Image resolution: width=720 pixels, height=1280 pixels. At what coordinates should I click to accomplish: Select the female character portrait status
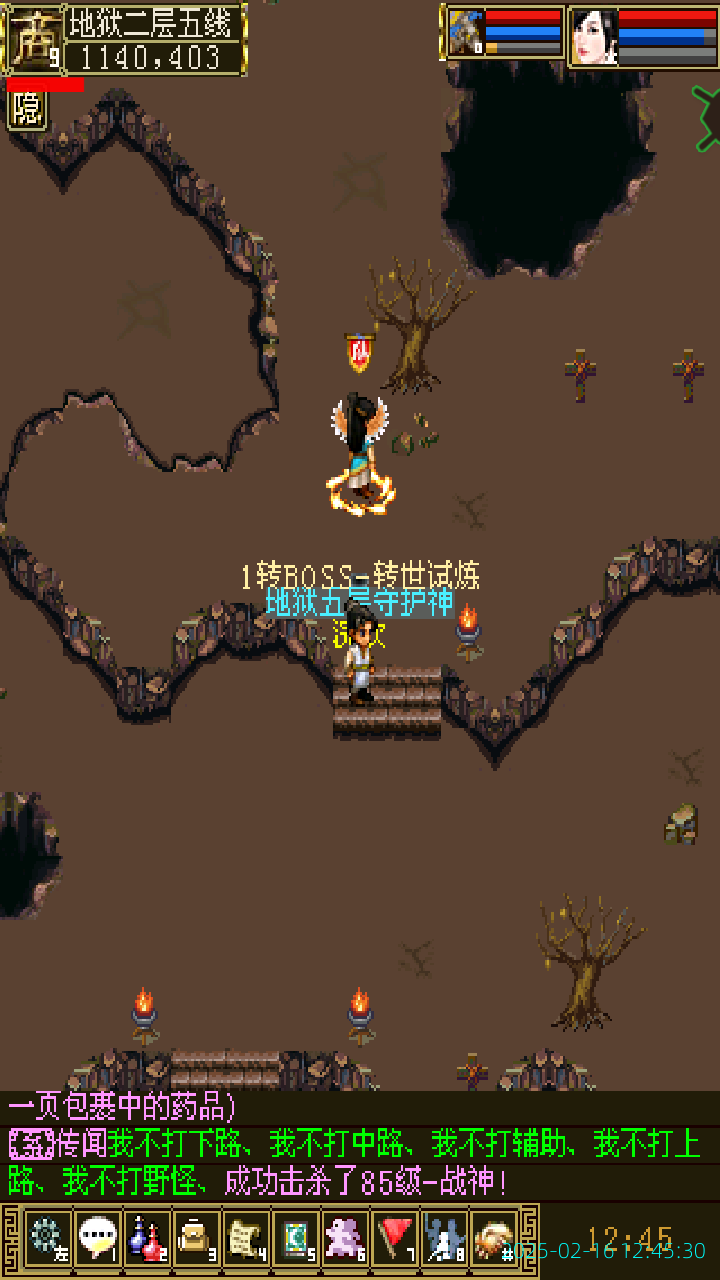click(594, 36)
